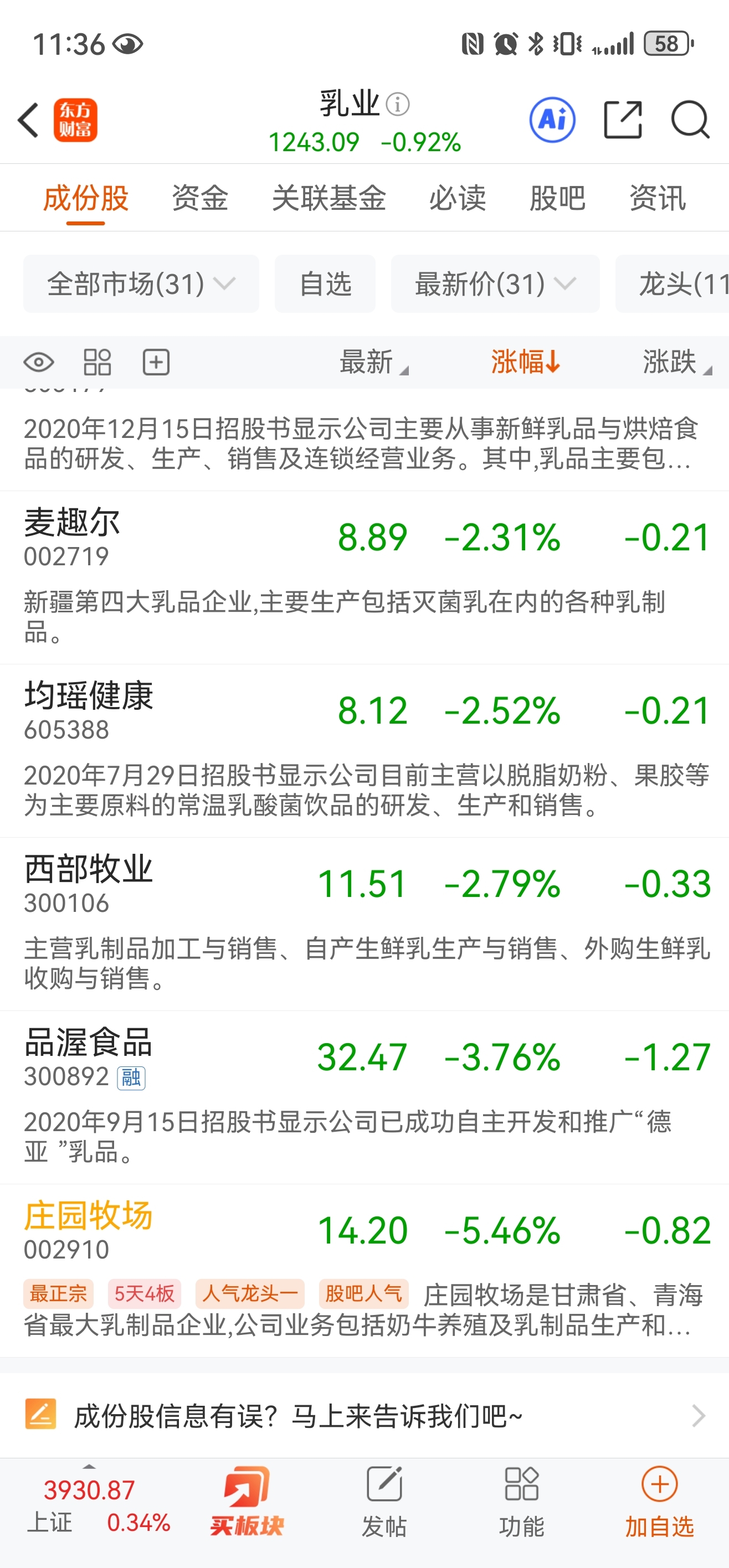The width and height of the screenshot is (729, 1568).
Task: Expand the 全部市场(31) dropdown
Action: [x=141, y=284]
